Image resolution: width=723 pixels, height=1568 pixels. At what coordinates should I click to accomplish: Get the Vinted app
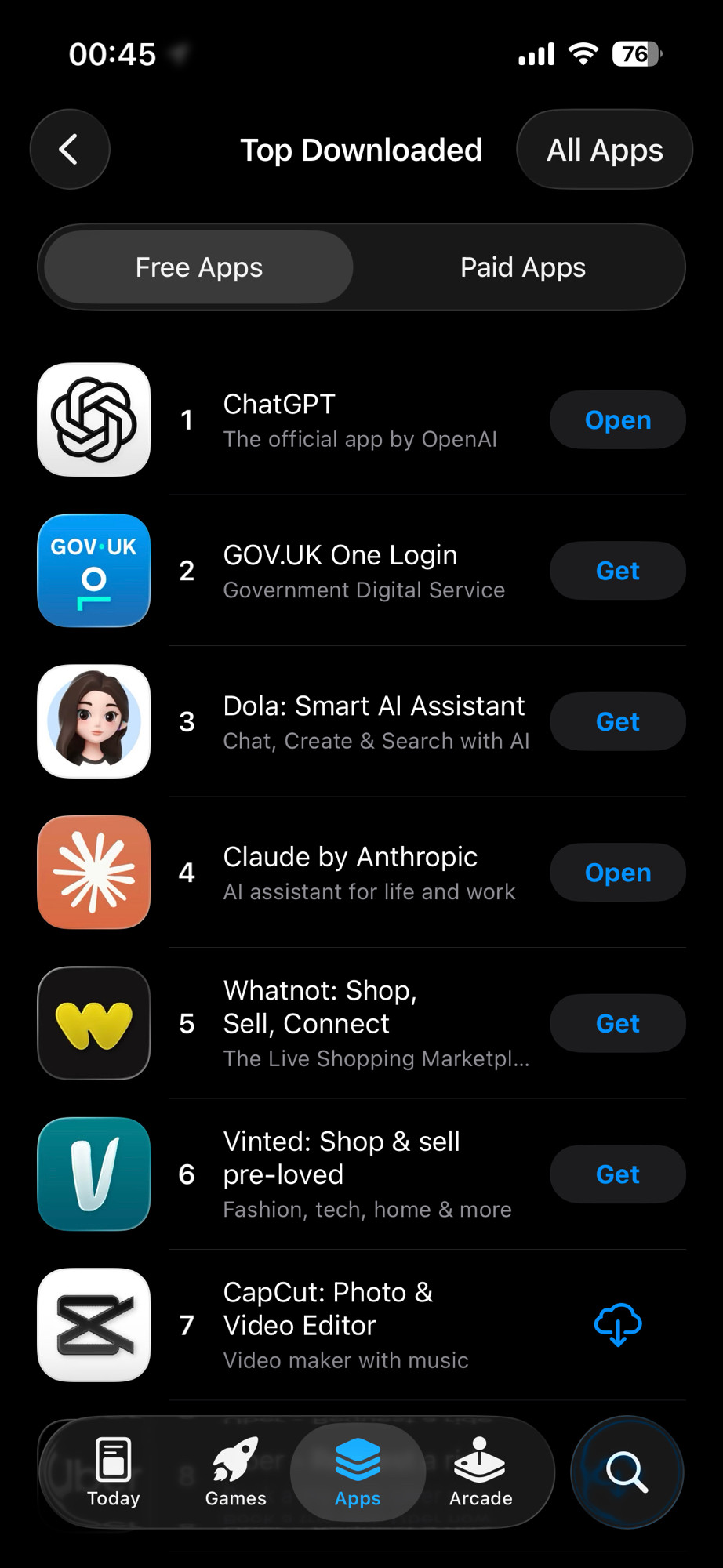[x=617, y=1174]
